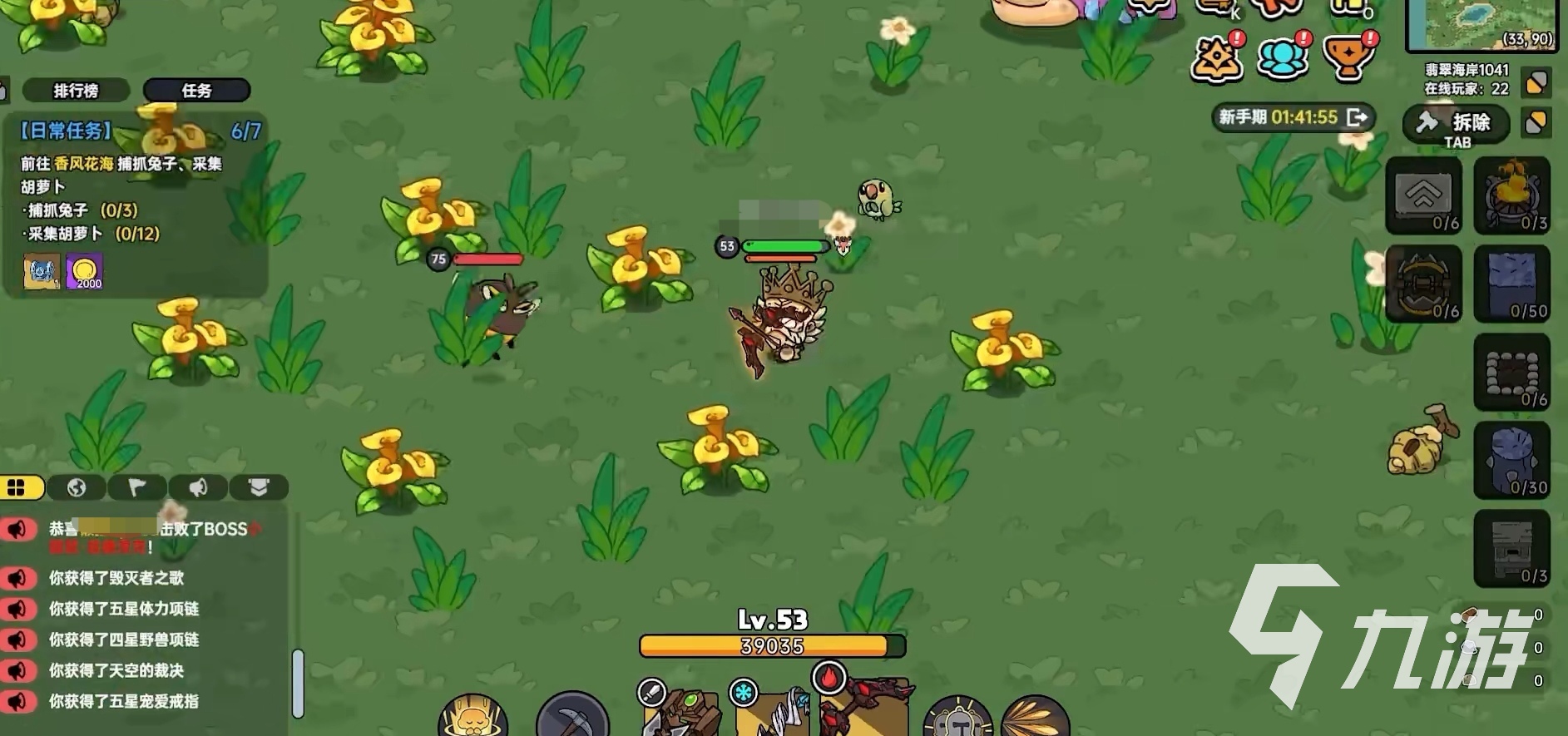Open the friends icon with red alert
Viewport: 1568px width, 736px height.
1282,57
